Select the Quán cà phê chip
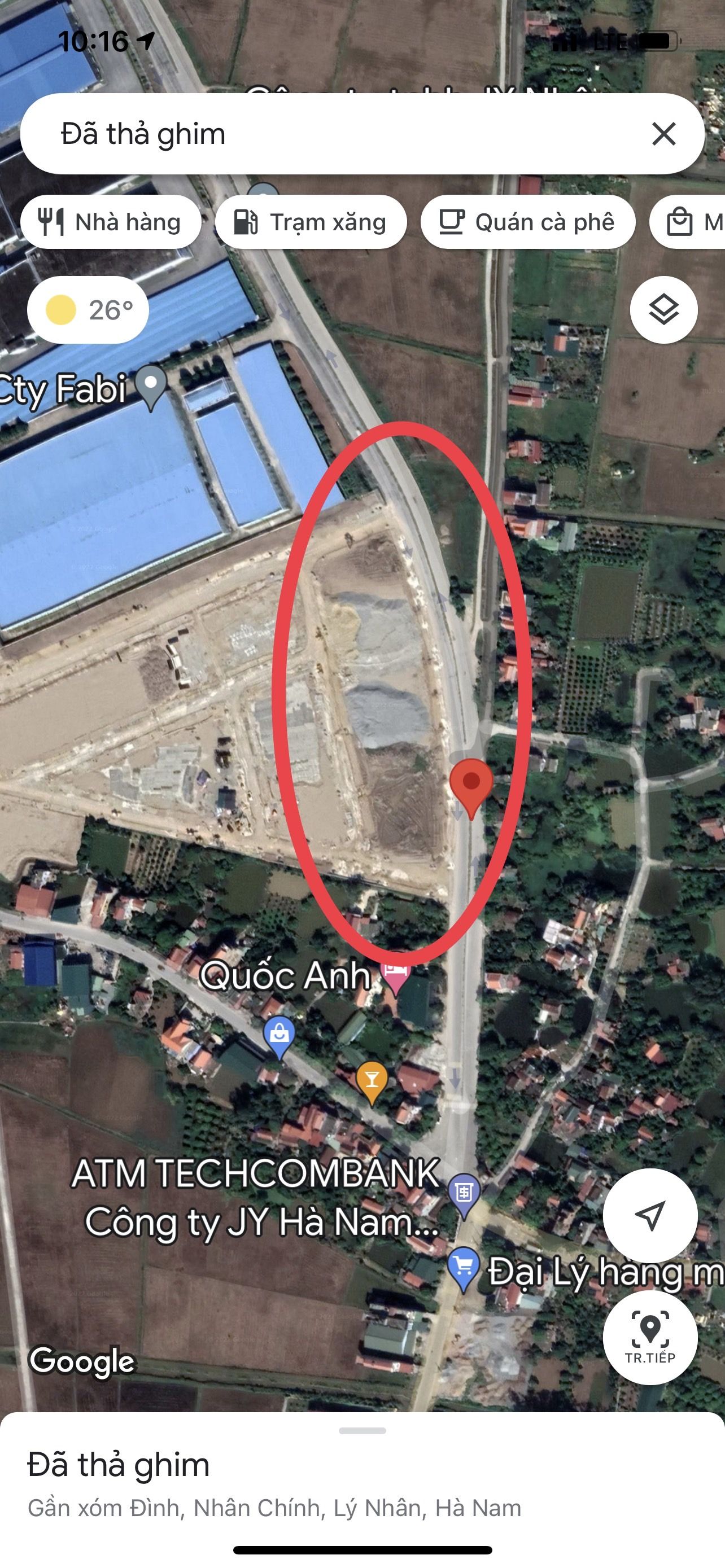725x1568 pixels. (x=528, y=222)
